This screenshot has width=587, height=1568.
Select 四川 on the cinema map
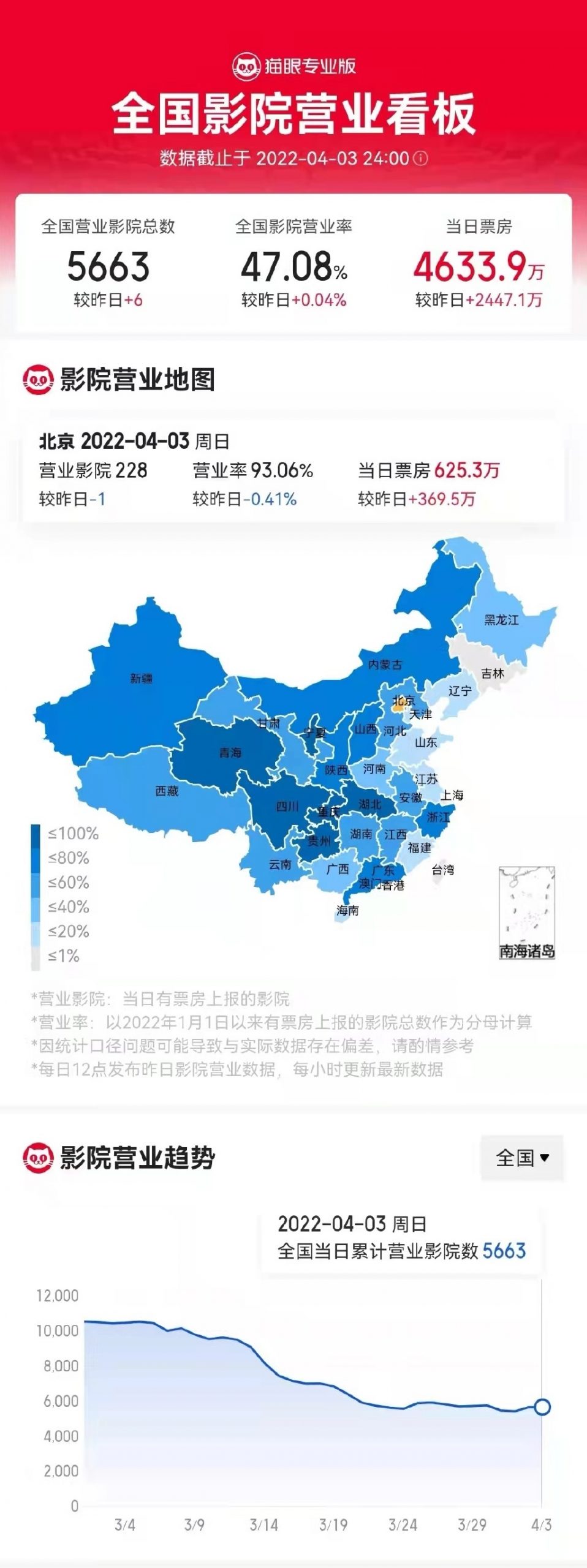286,806
